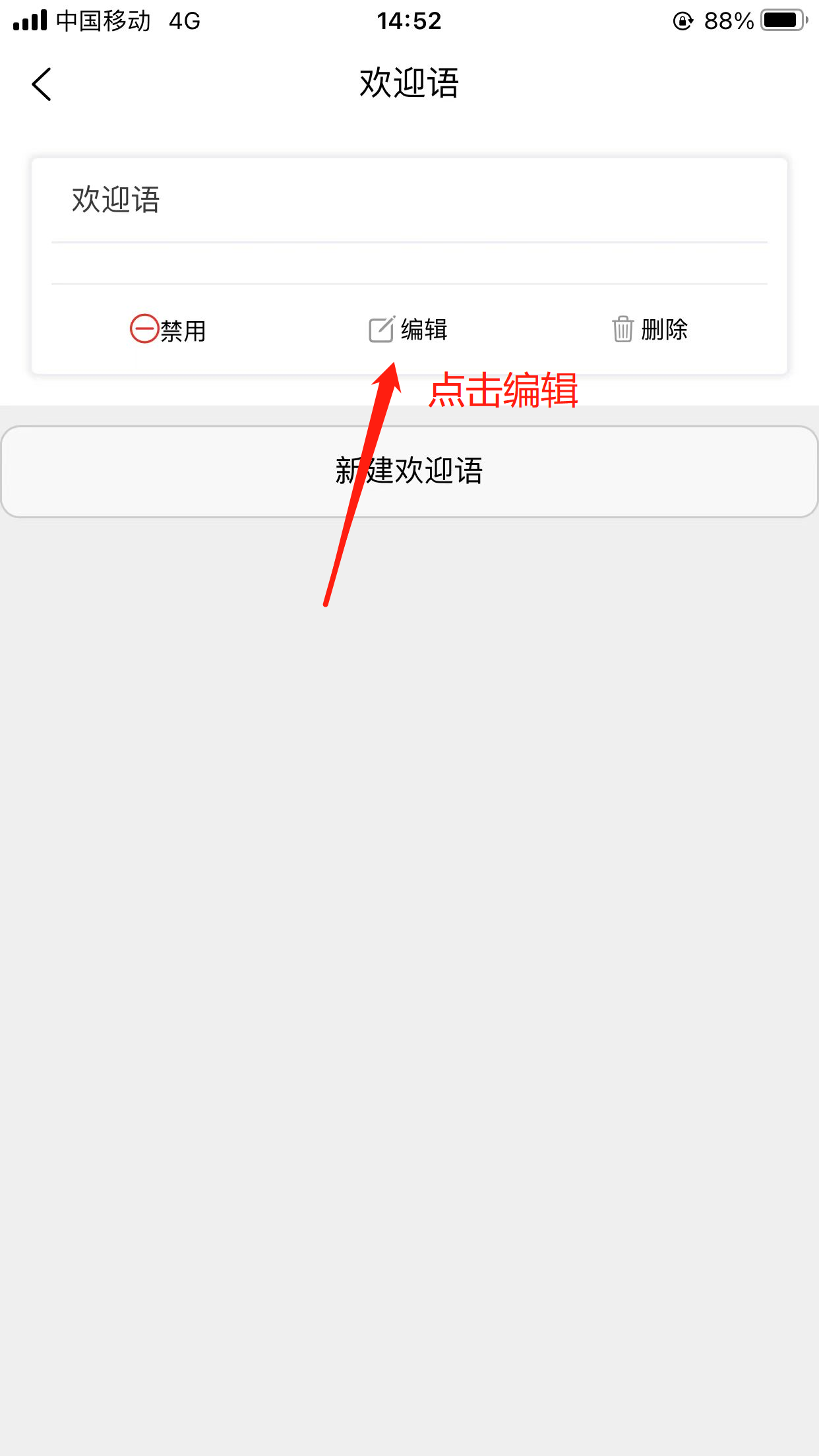
Task: Create a new welcome message via 新建欢迎语
Action: coord(409,471)
